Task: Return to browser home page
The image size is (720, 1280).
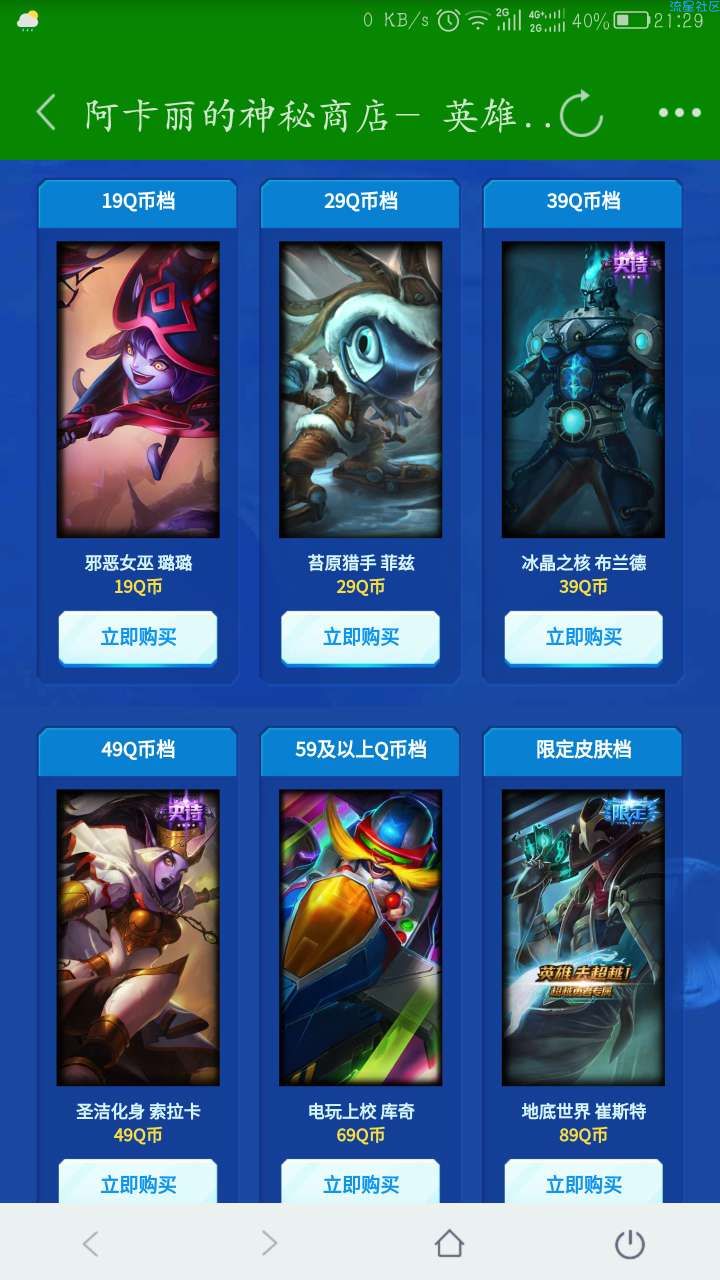Action: pos(450,1243)
